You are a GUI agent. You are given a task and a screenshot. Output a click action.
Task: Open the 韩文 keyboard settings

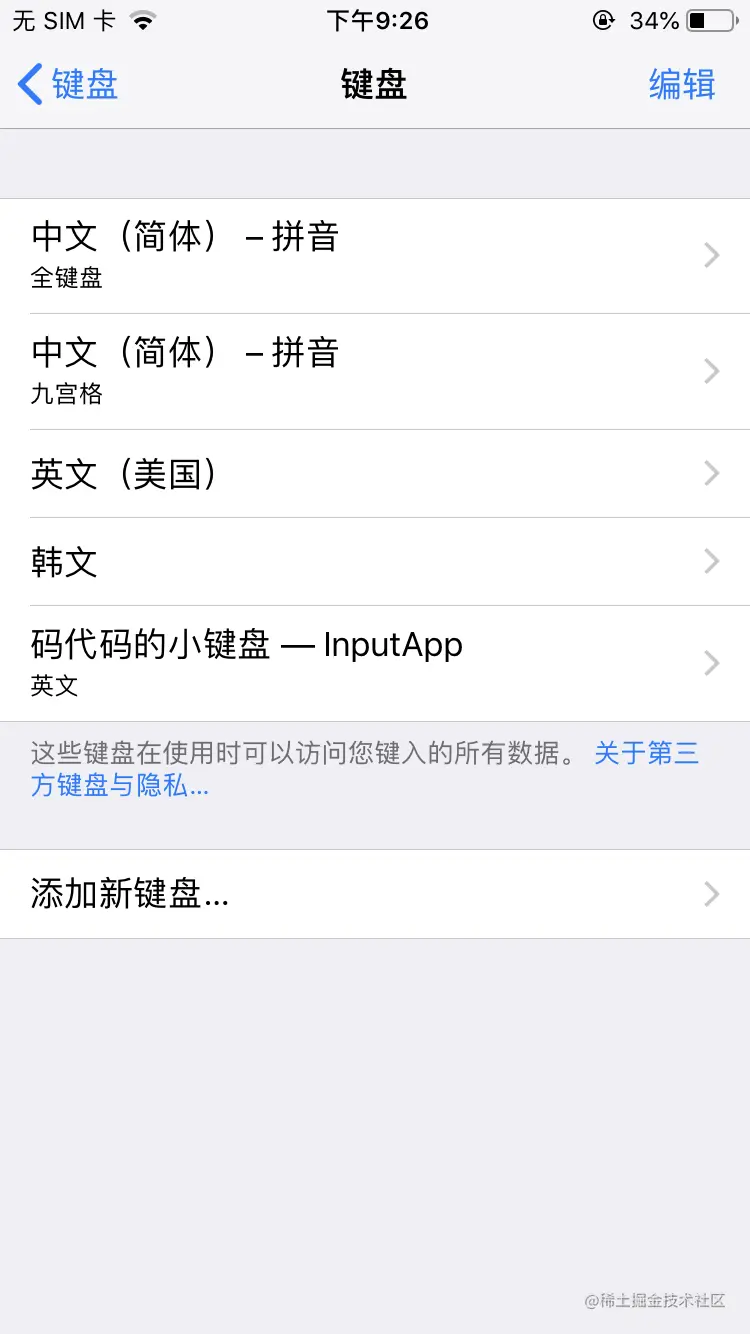(375, 562)
